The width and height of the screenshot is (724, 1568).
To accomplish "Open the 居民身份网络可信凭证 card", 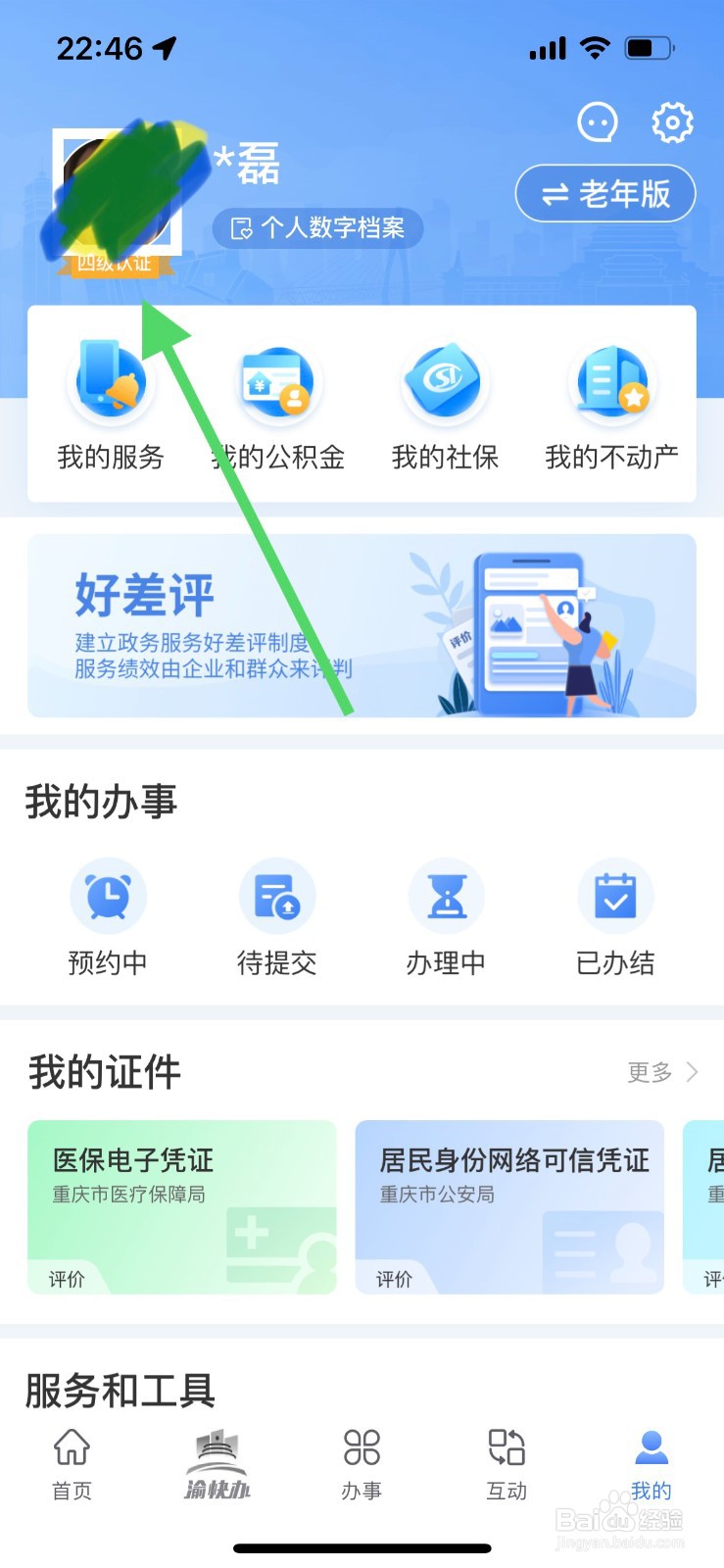I will [508, 1207].
